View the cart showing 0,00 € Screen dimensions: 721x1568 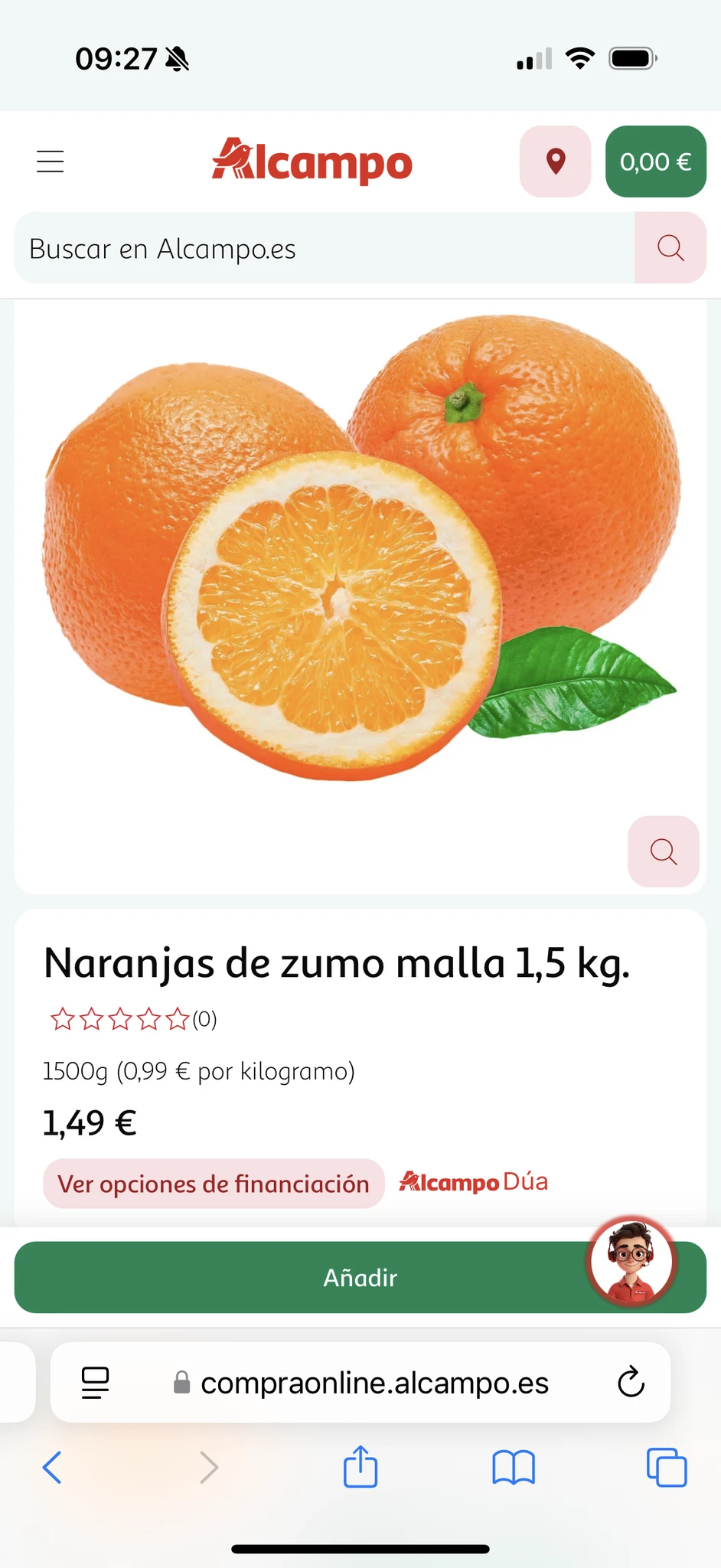click(655, 162)
